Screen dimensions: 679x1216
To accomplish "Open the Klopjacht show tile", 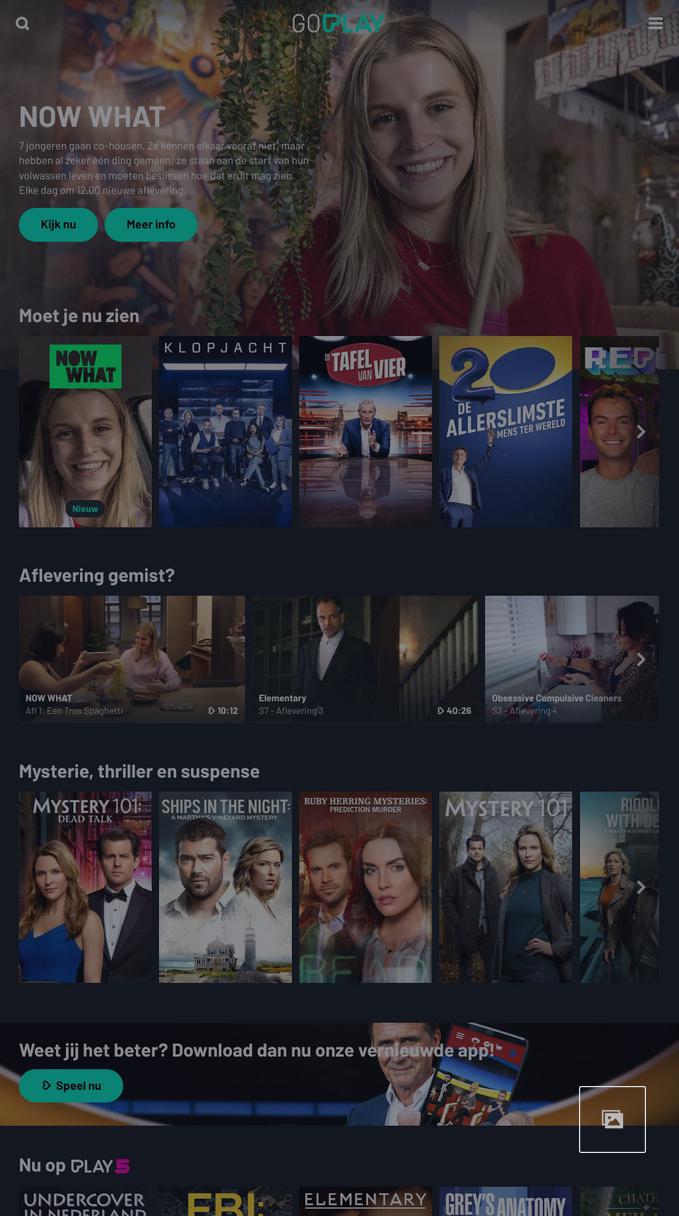I will point(225,431).
